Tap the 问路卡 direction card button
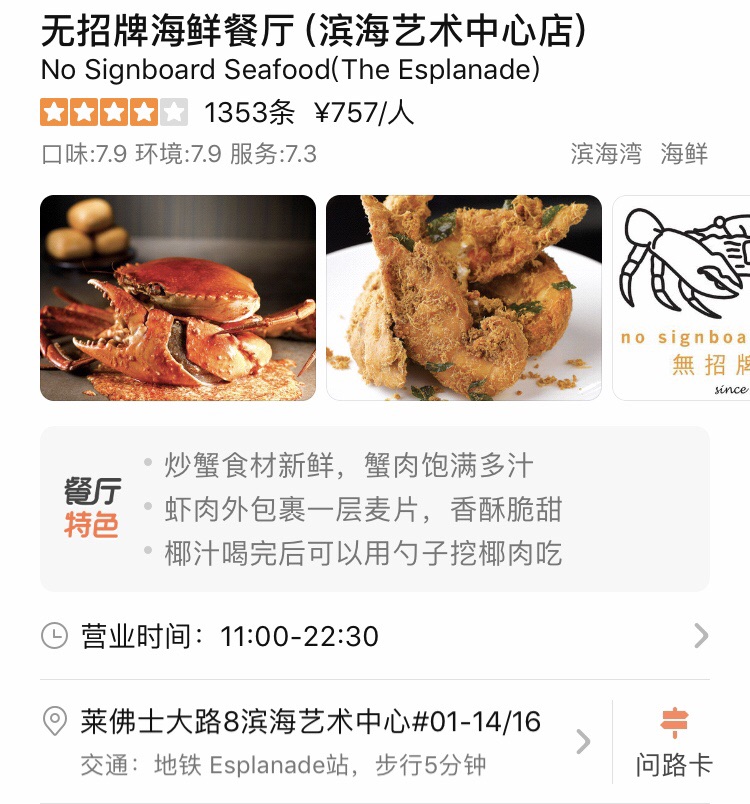This screenshot has width=750, height=804. tap(674, 742)
